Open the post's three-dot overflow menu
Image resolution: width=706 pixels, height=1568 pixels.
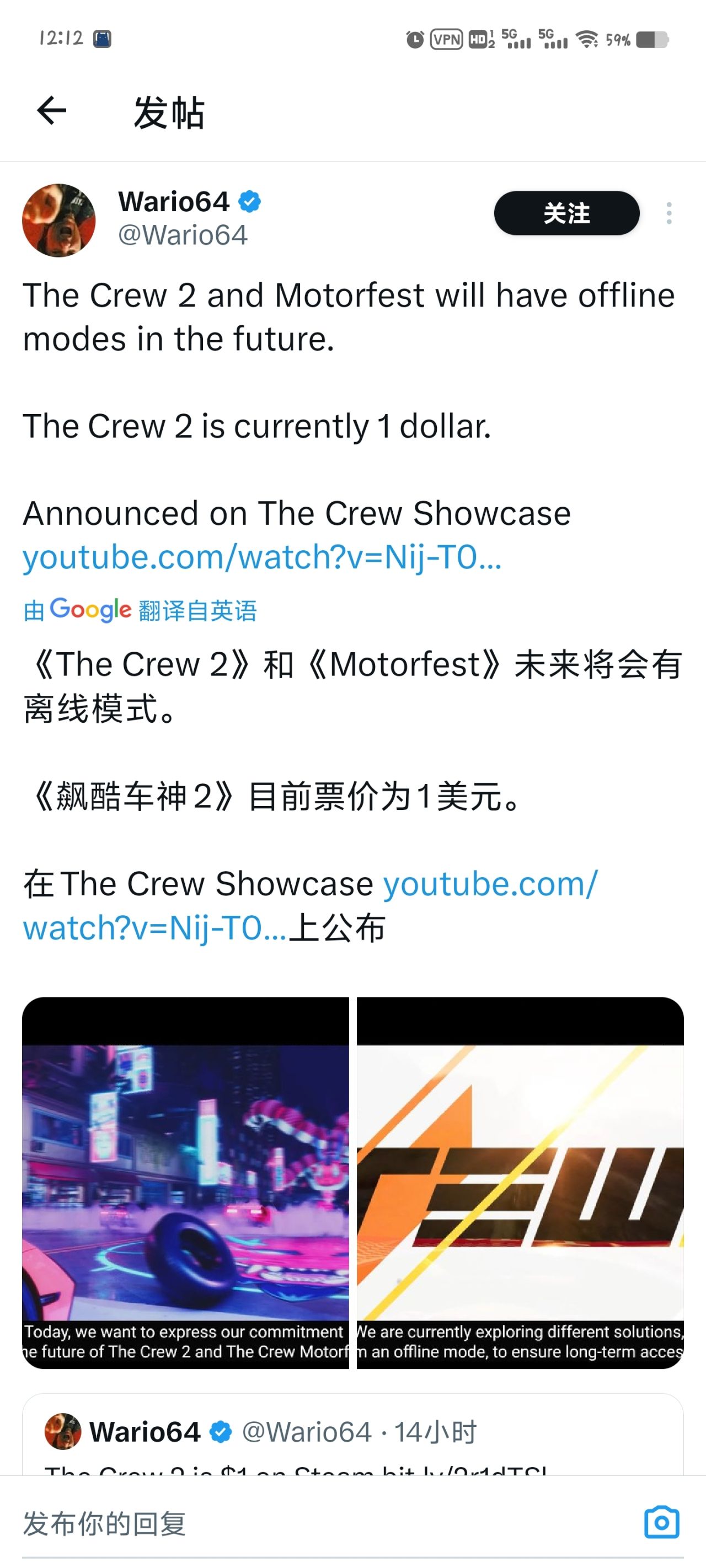pyautogui.click(x=669, y=213)
